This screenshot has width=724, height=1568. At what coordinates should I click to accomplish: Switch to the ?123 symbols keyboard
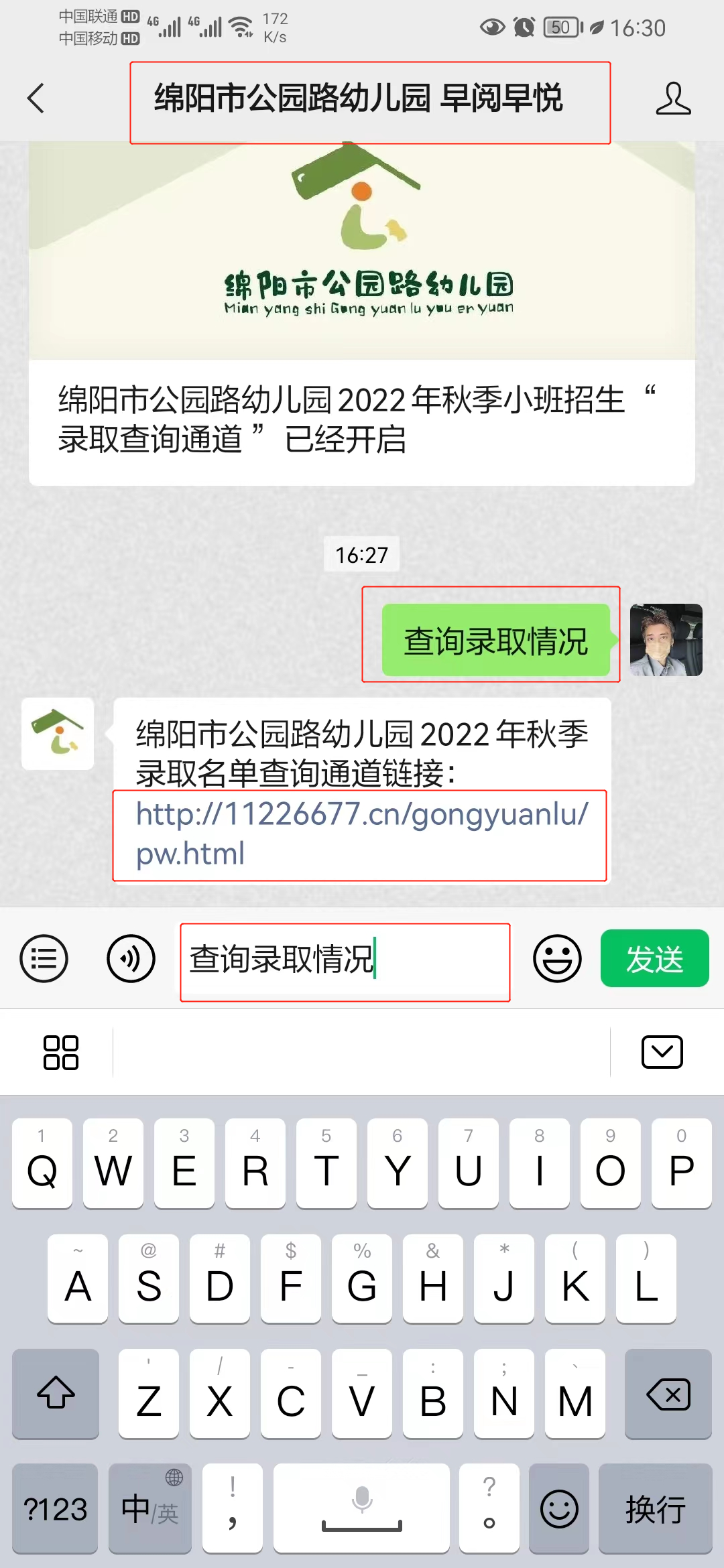coord(56,1508)
